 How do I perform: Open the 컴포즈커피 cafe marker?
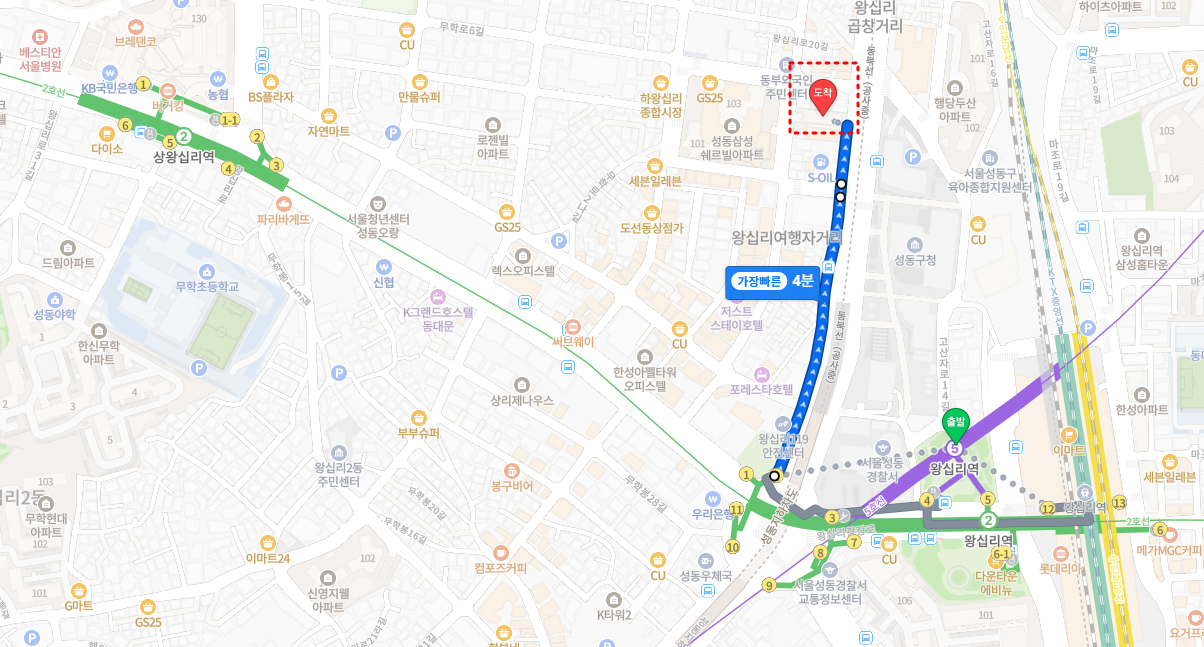(x=501, y=551)
